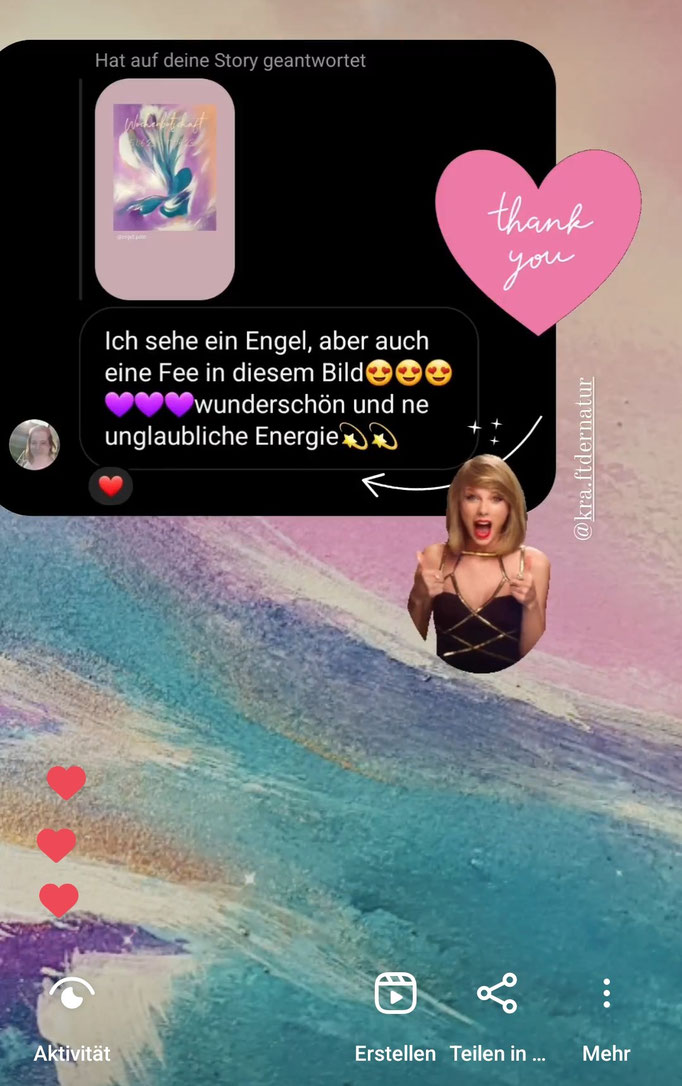Open the Teilen in share option
This screenshot has height=1086, width=682.
pyautogui.click(x=497, y=1015)
